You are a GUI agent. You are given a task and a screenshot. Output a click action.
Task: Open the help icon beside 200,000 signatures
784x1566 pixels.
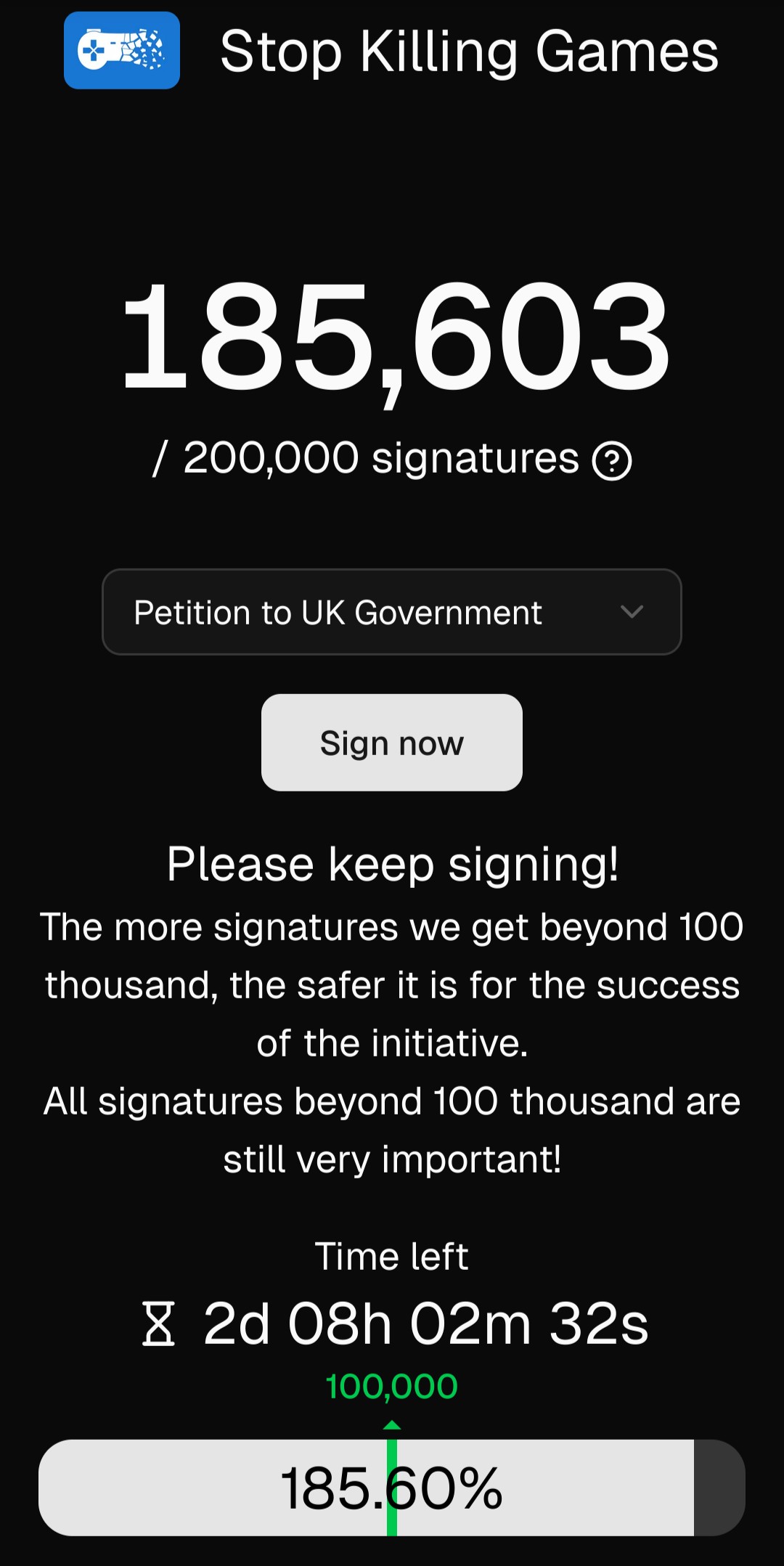(x=612, y=461)
